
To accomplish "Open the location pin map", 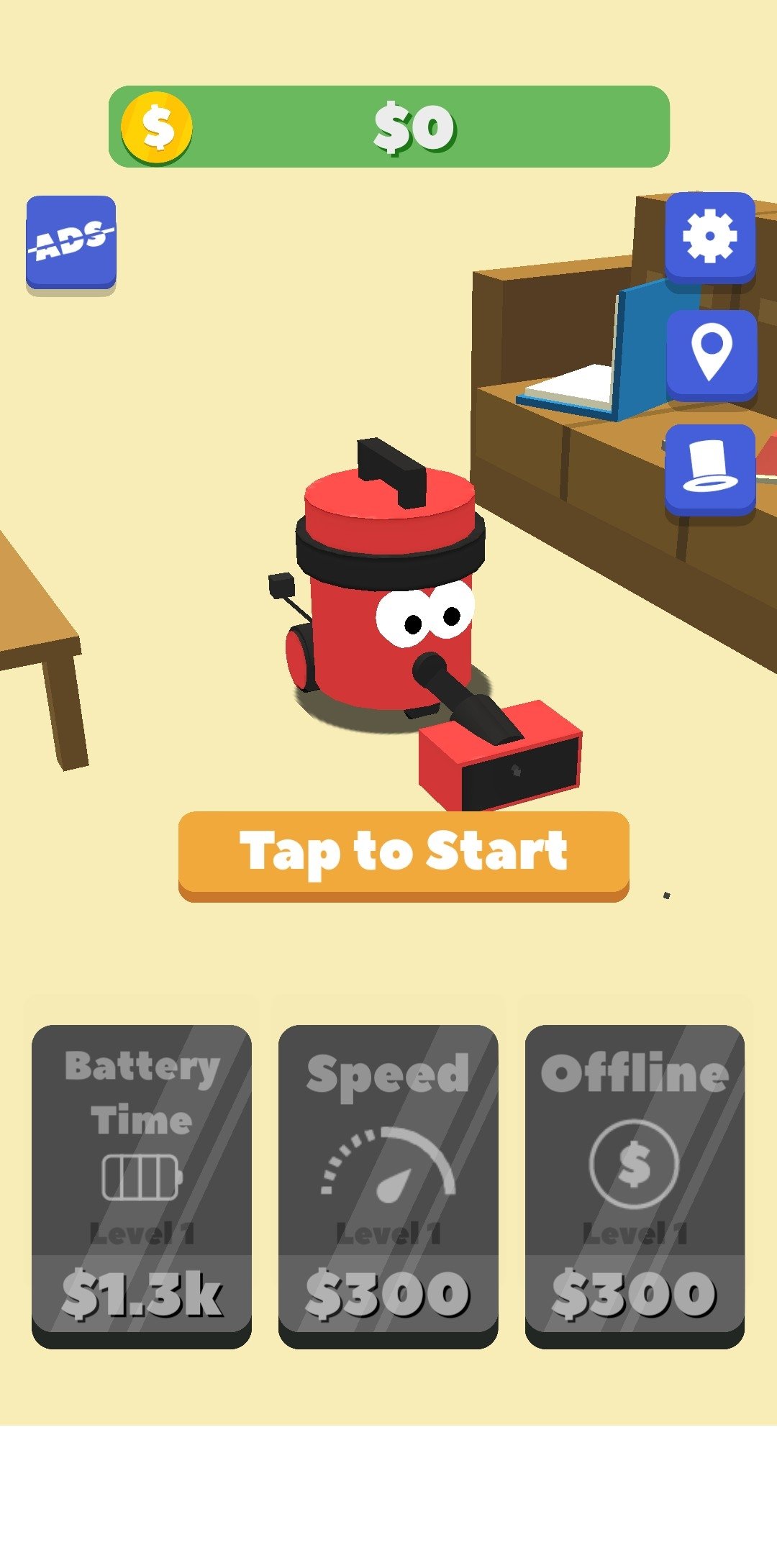I will click(711, 354).
